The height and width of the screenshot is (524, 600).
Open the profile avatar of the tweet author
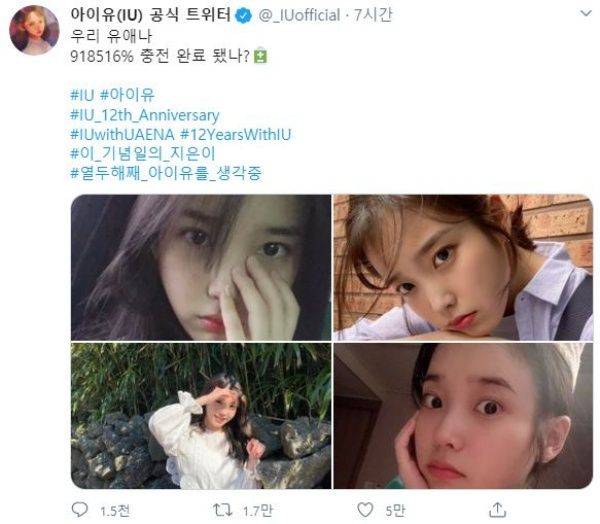click(x=33, y=34)
